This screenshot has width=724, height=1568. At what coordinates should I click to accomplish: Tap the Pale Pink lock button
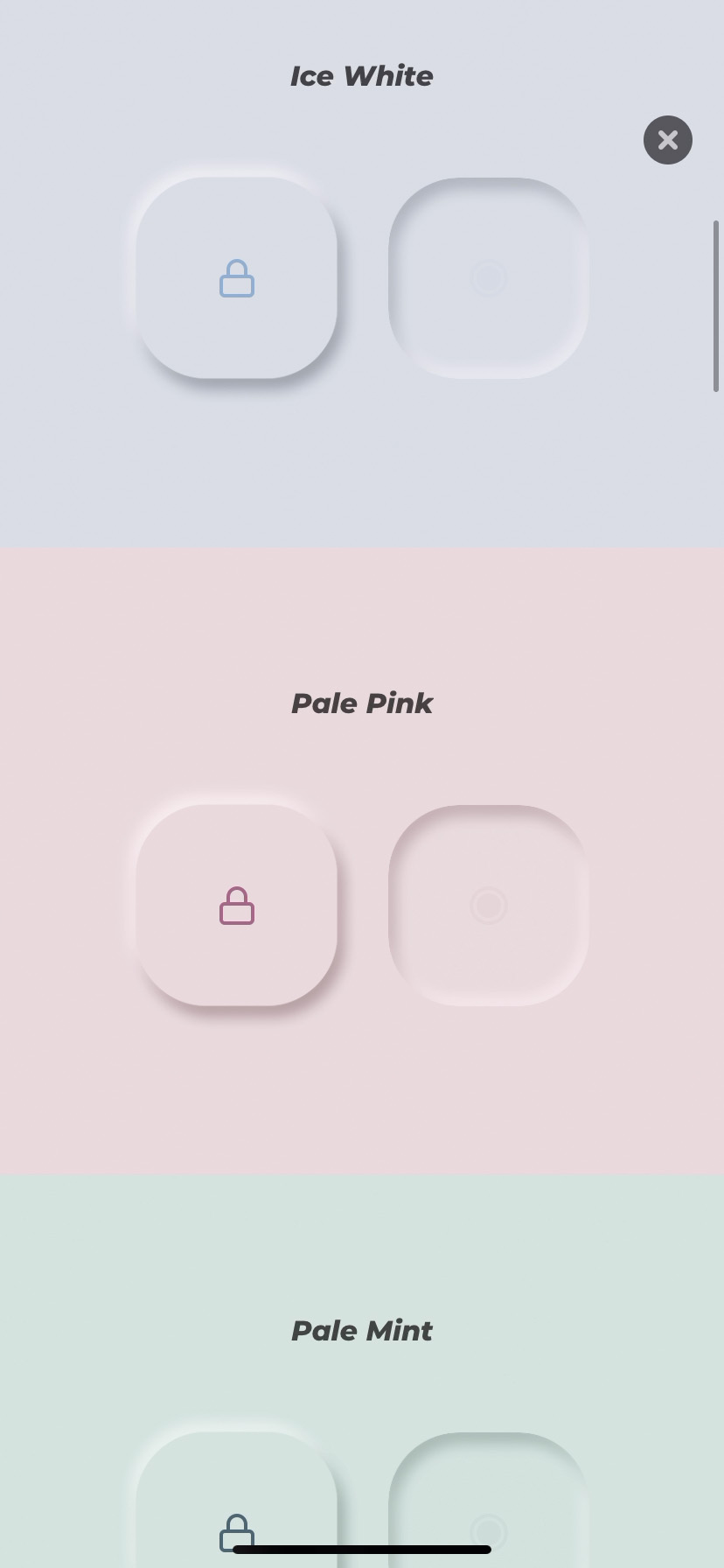pos(237,906)
